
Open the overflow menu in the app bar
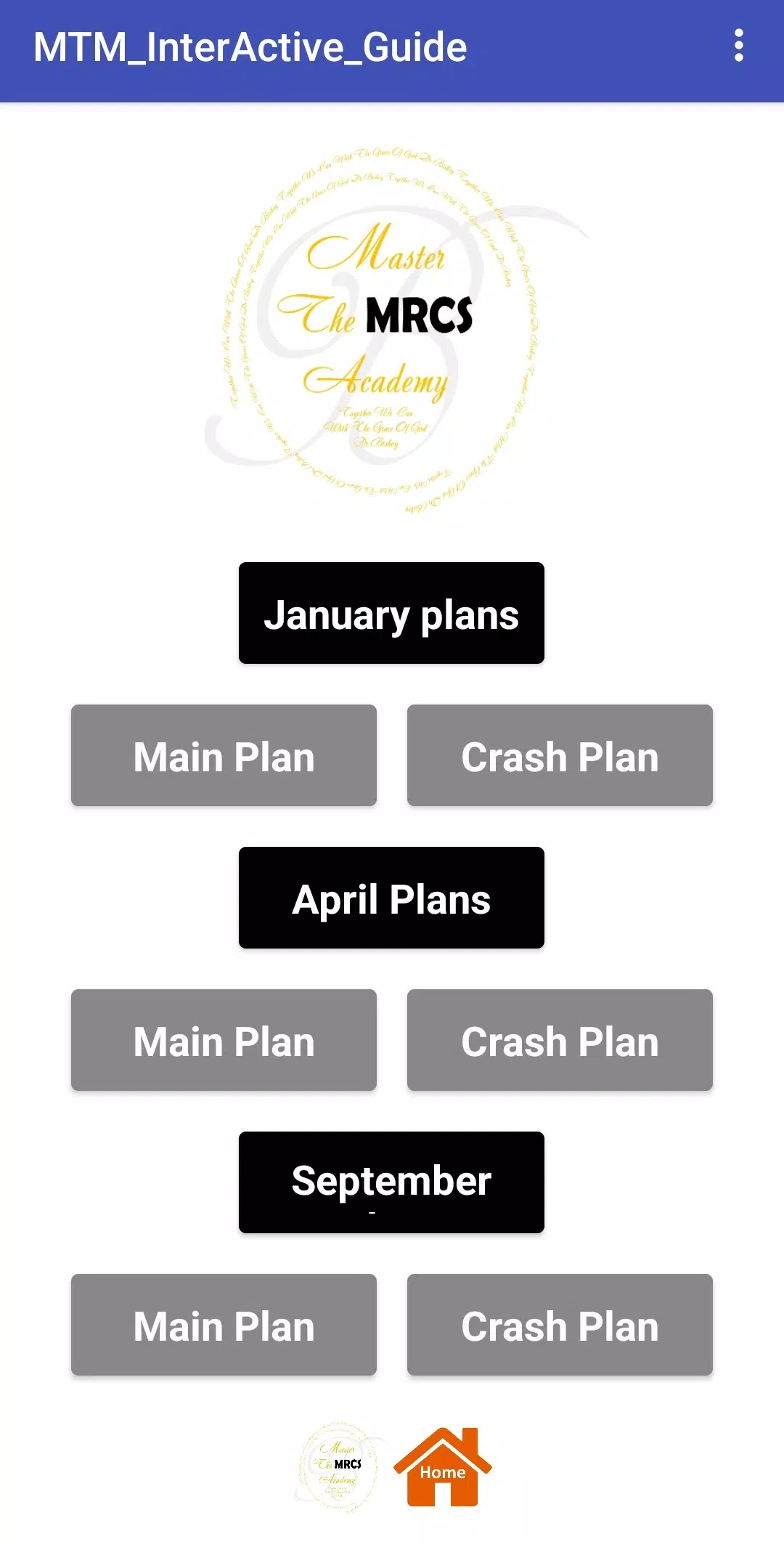pos(738,46)
